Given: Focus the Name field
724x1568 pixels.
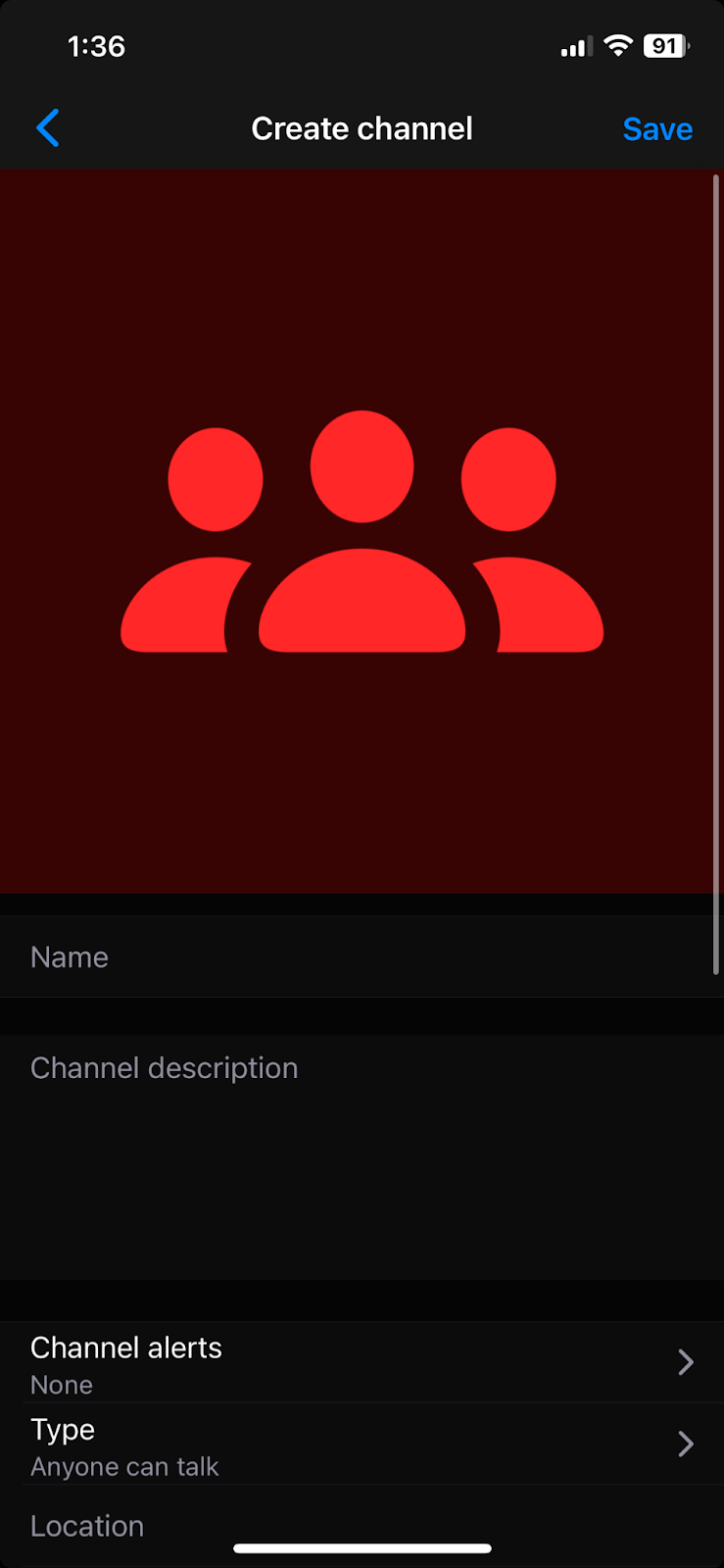Looking at the screenshot, I should [362, 956].
